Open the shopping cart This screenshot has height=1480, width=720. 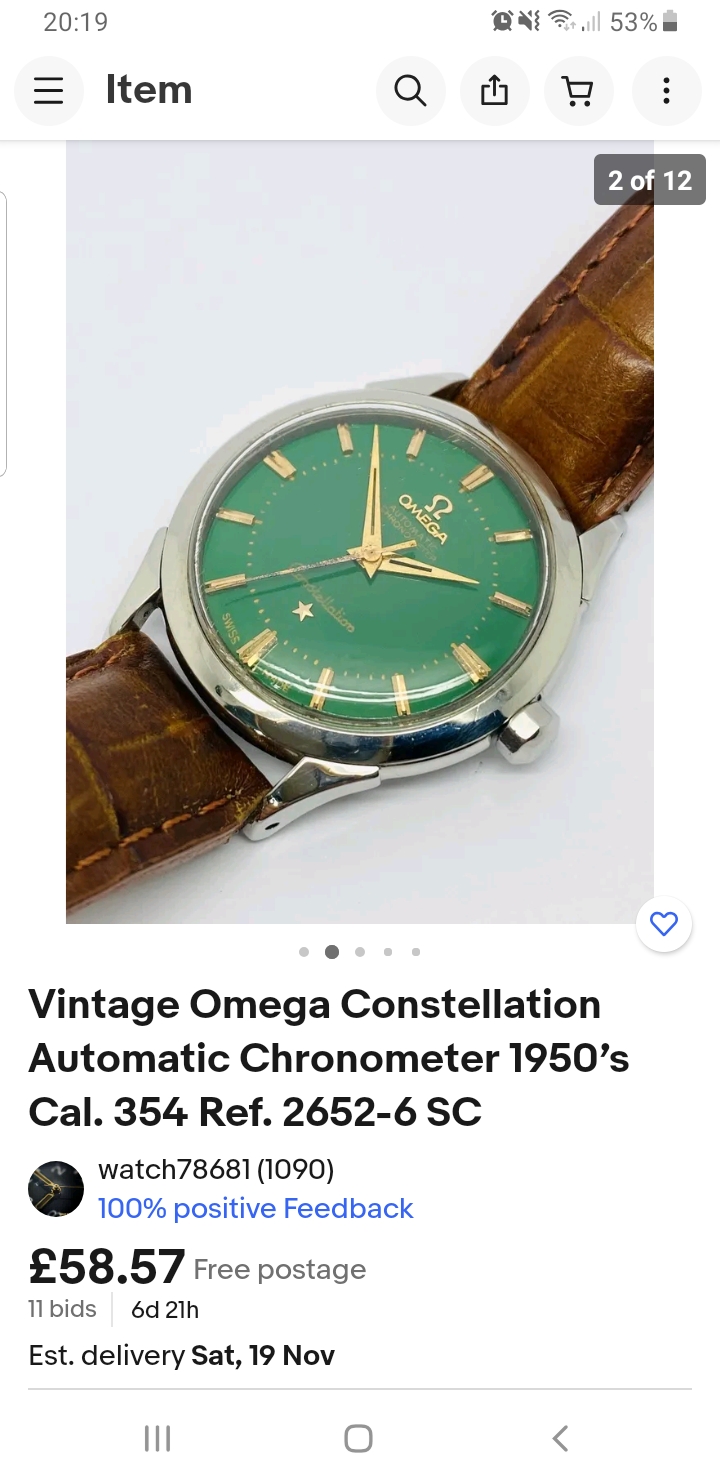click(x=578, y=91)
